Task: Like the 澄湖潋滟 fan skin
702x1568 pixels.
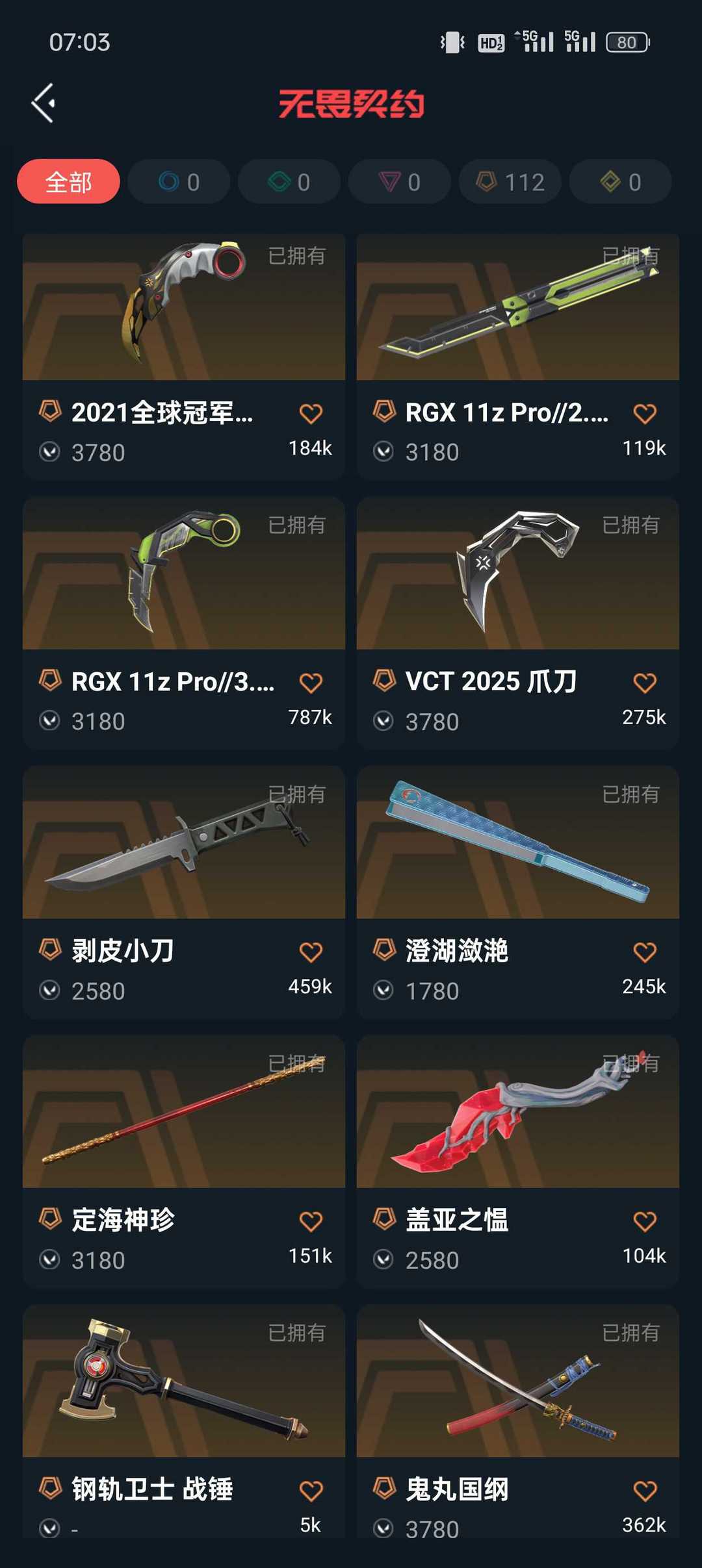Action: point(645,953)
